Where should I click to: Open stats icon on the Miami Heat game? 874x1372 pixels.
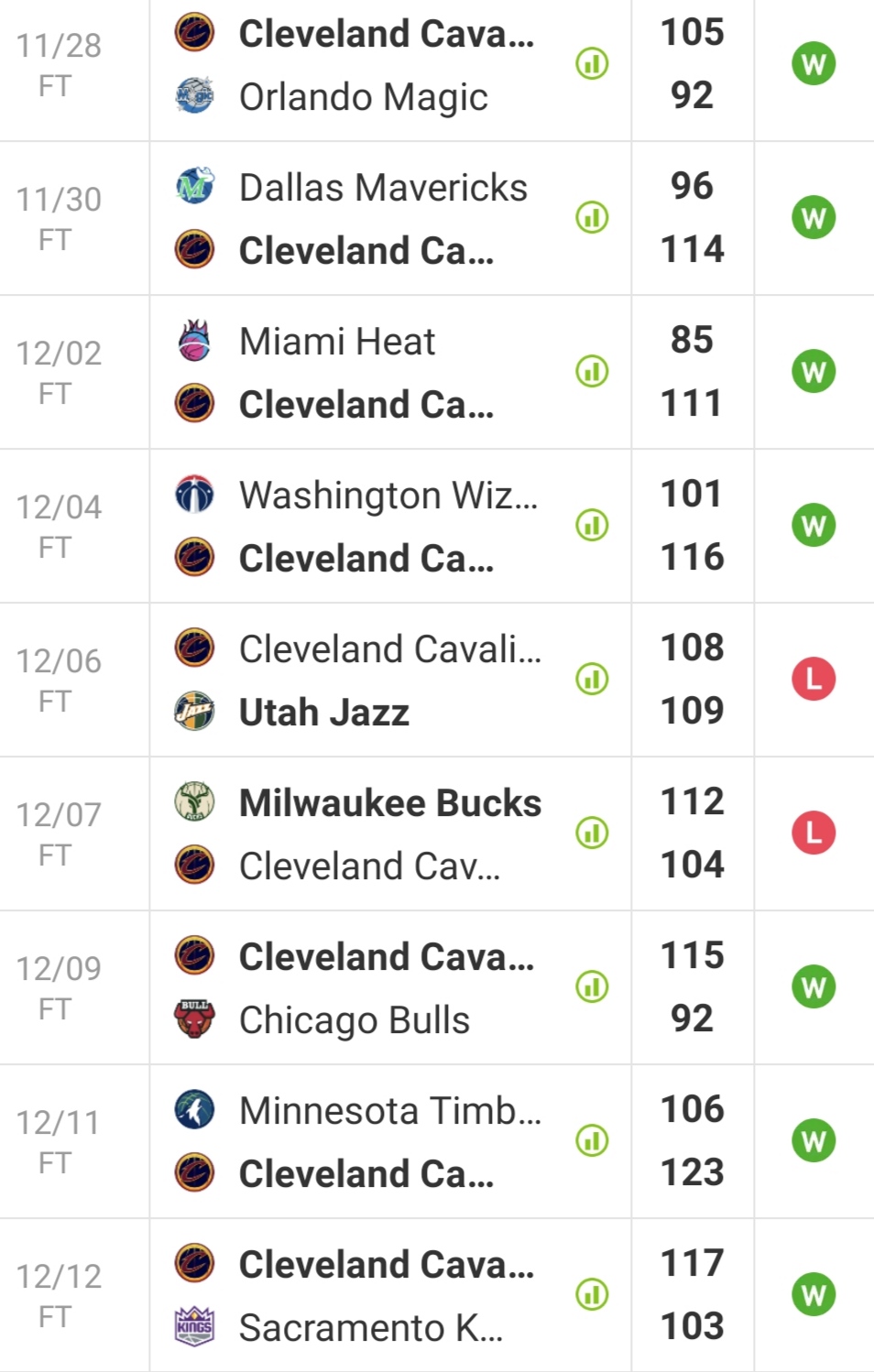tap(592, 372)
